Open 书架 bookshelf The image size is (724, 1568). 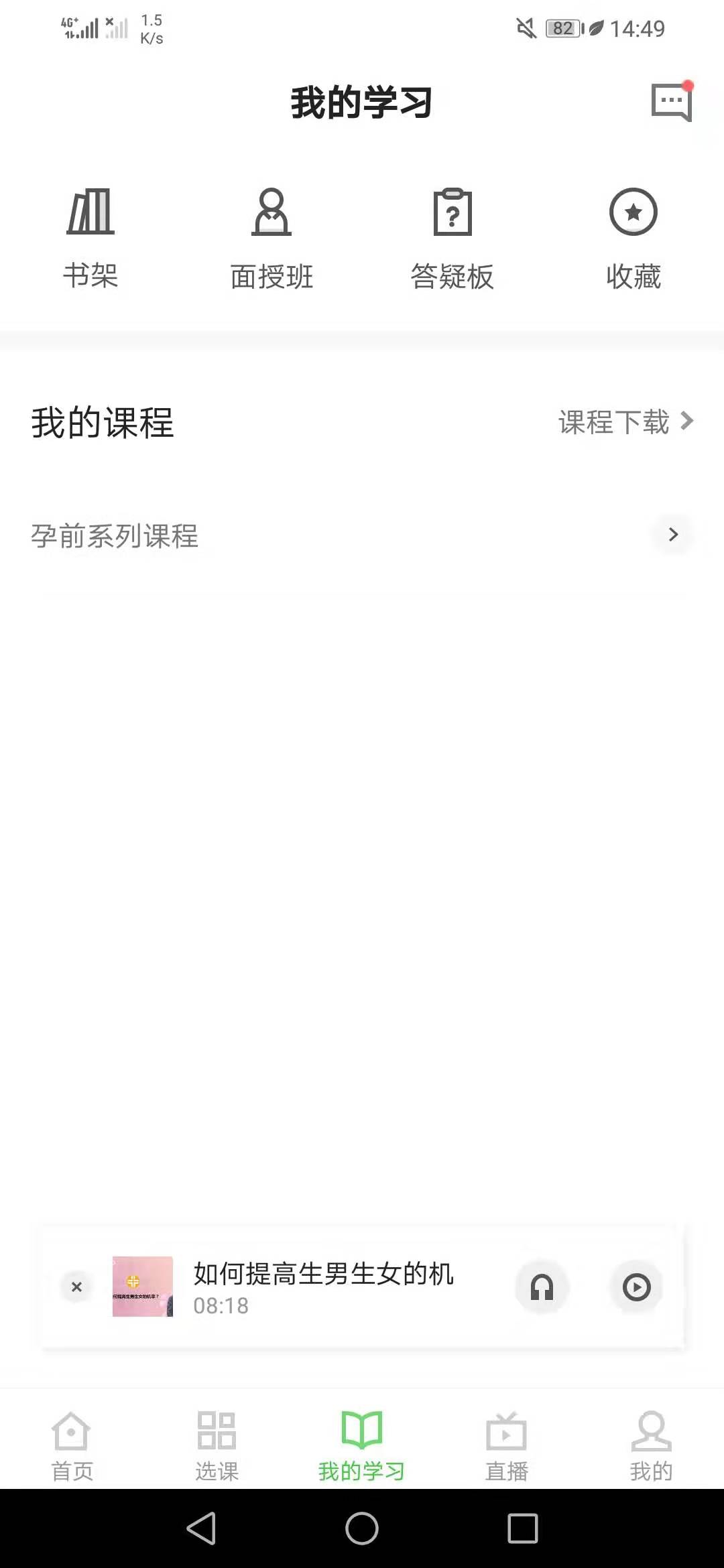pyautogui.click(x=90, y=238)
